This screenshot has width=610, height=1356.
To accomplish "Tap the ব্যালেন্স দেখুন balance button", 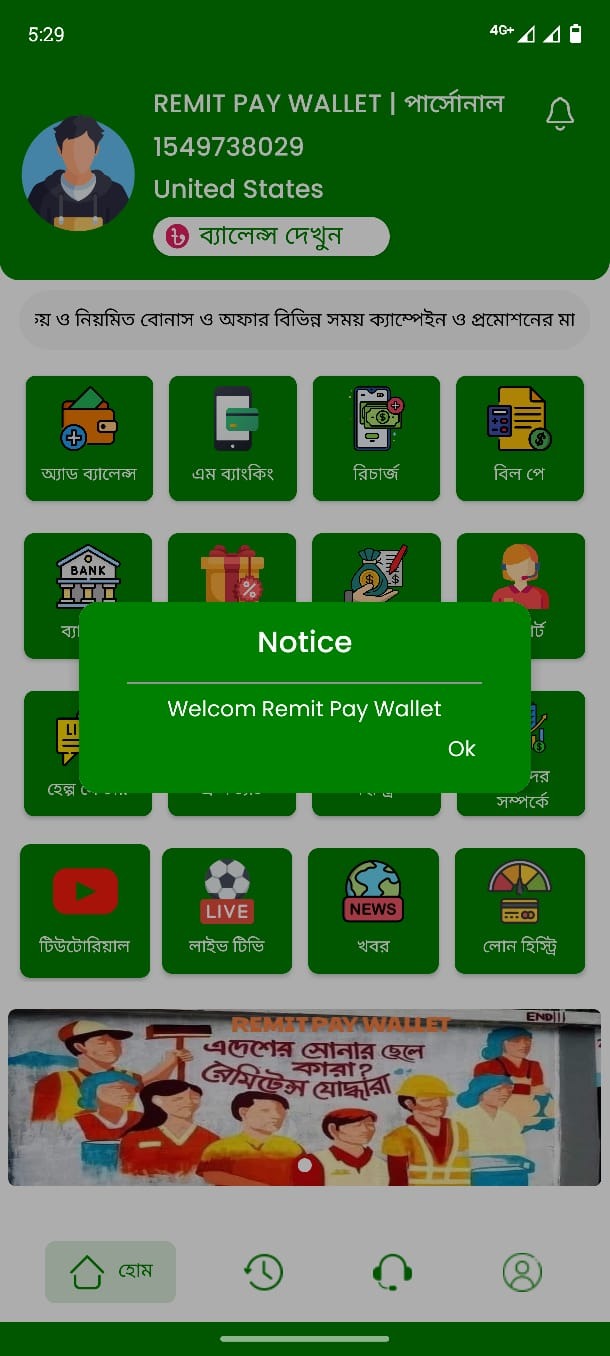I will point(271,237).
